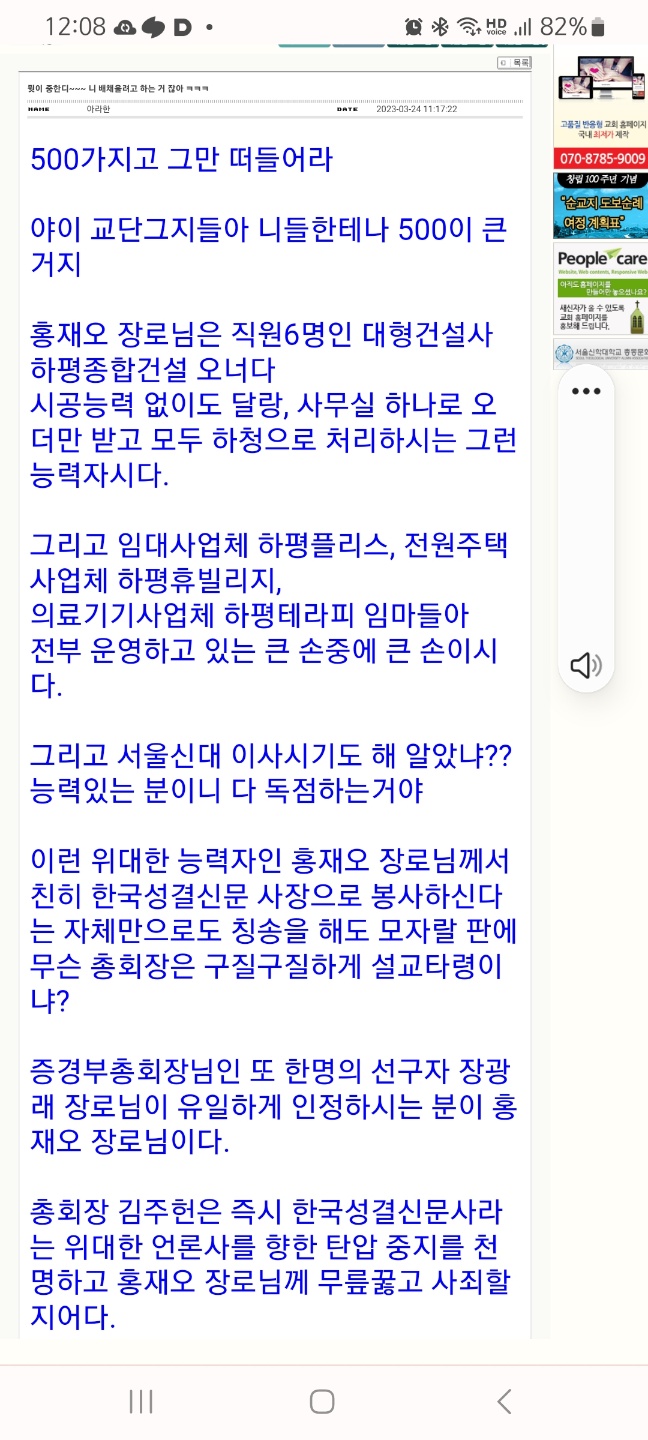Expand the volume panel's three-dot menu

click(x=586, y=391)
